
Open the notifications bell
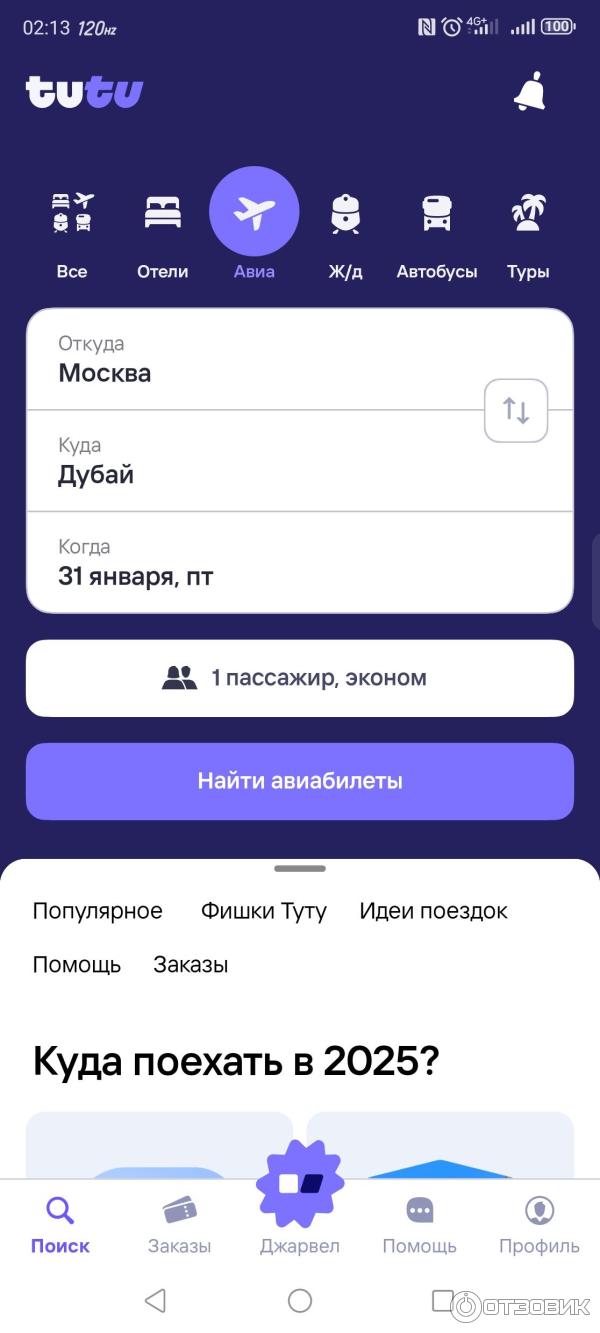[x=529, y=92]
